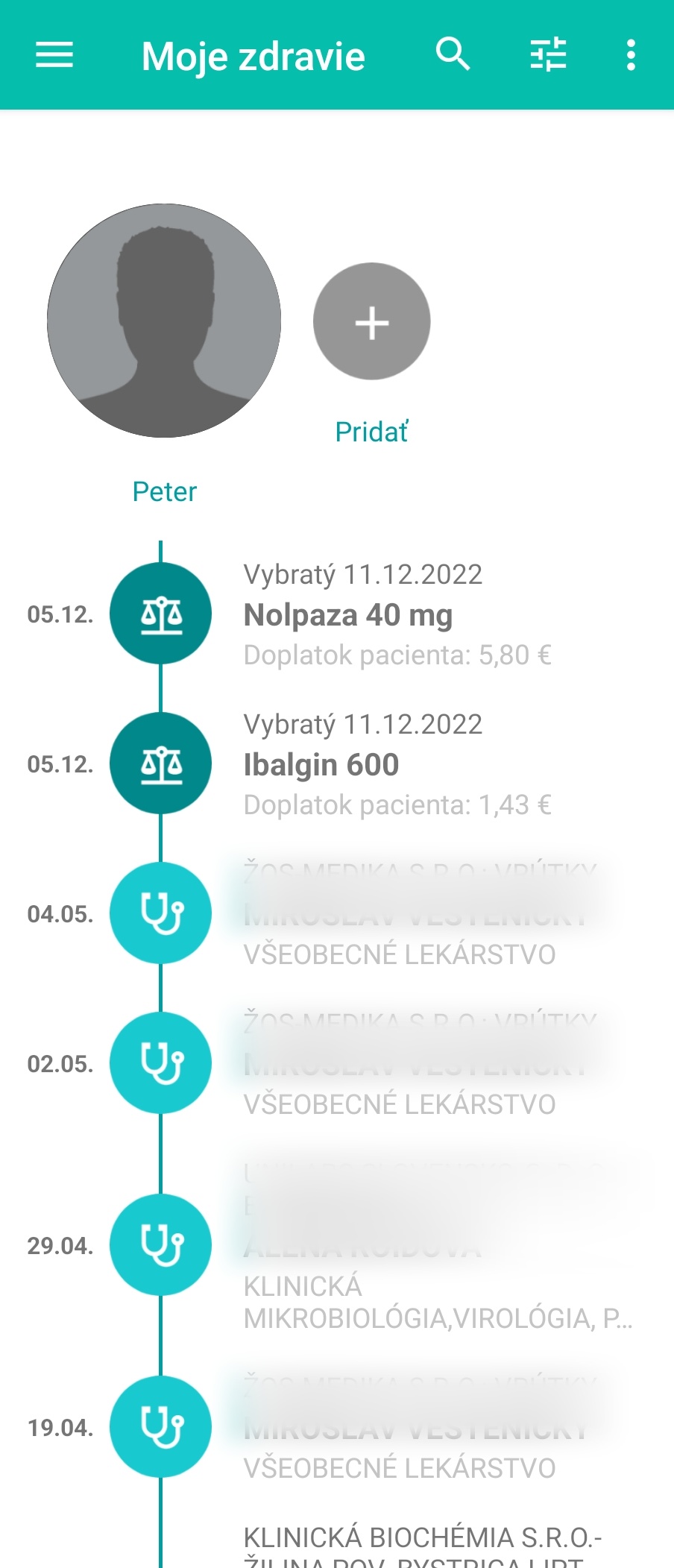Add a new person with Pridať

[x=371, y=322]
